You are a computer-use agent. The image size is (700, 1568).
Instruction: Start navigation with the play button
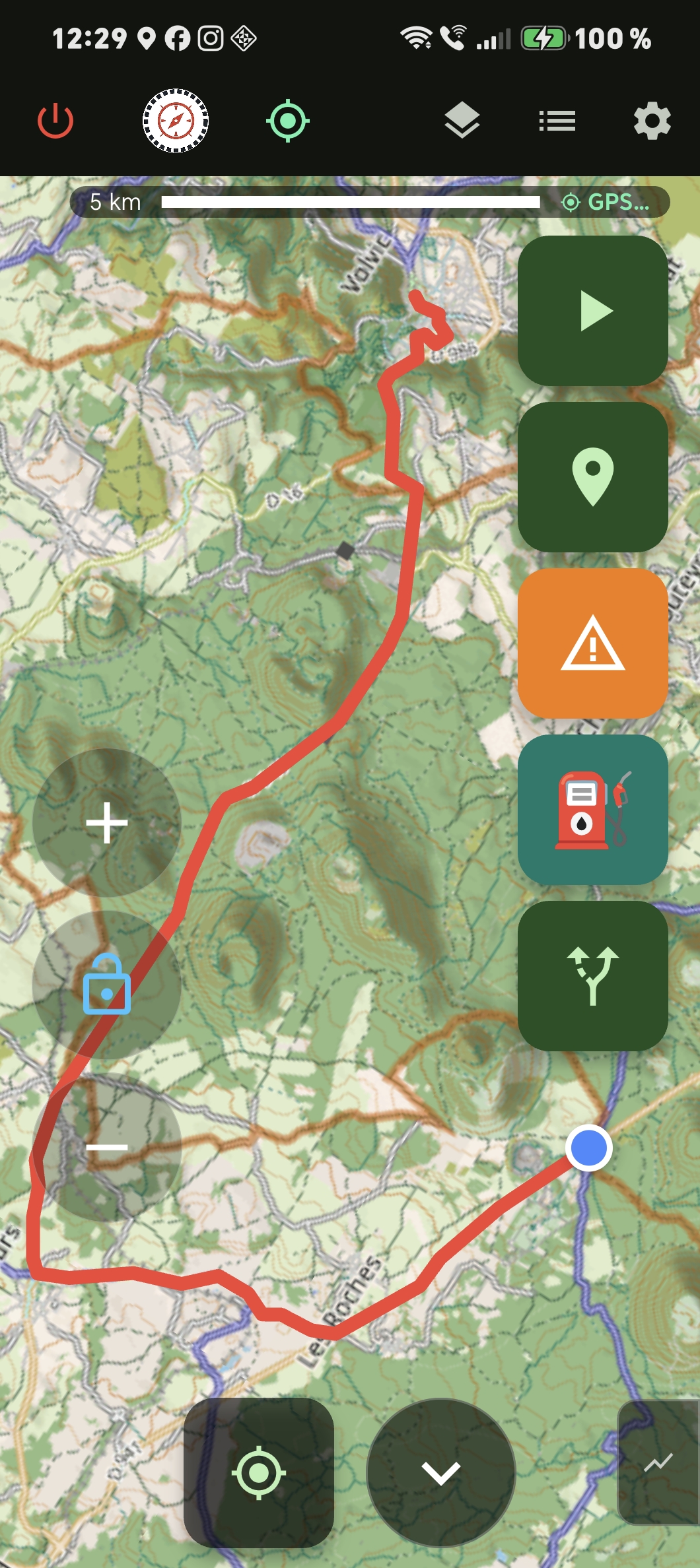[x=593, y=311]
